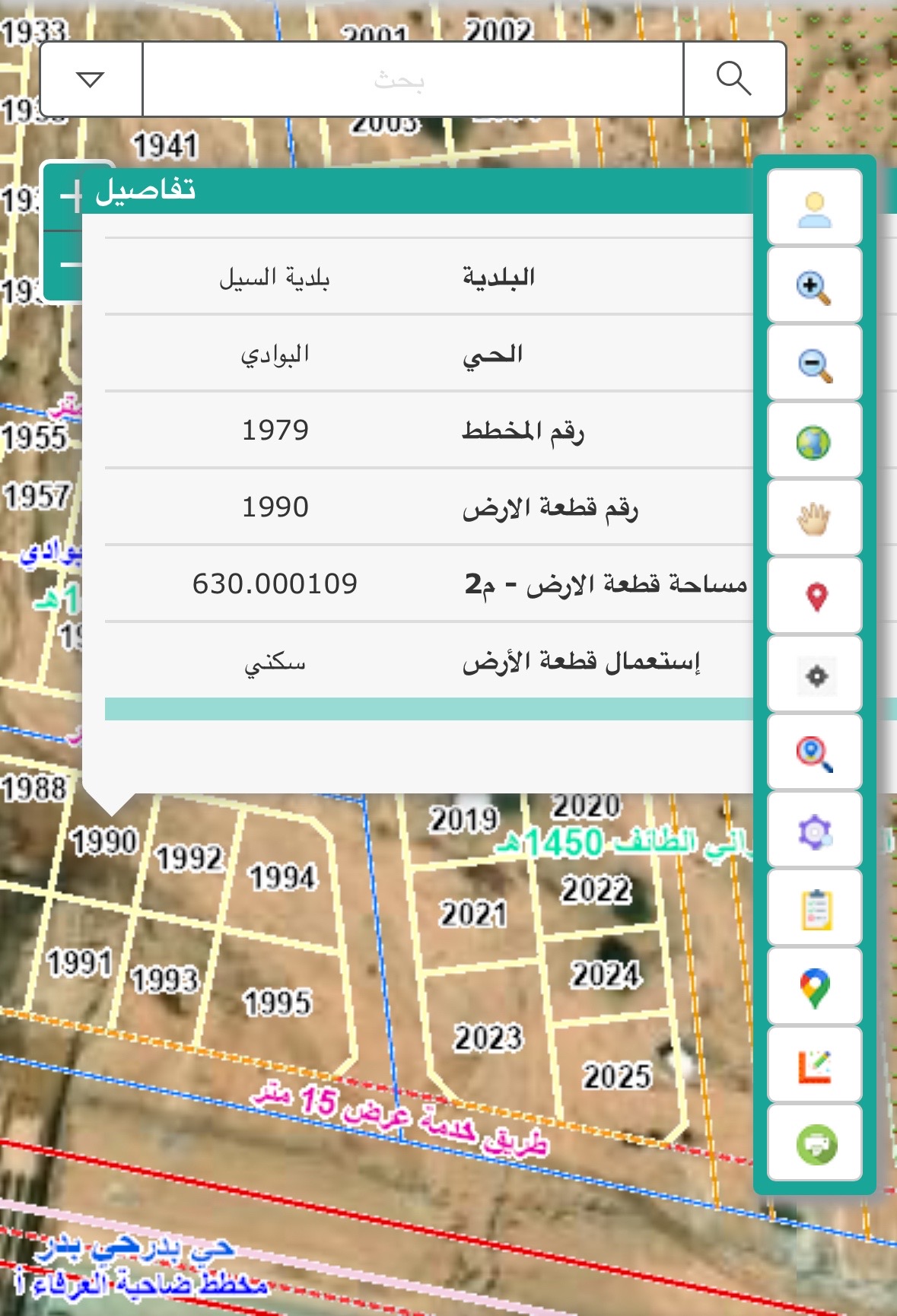Print the map with printer tool
Viewport: 897px width, 1316px height.
pyautogui.click(x=814, y=1144)
